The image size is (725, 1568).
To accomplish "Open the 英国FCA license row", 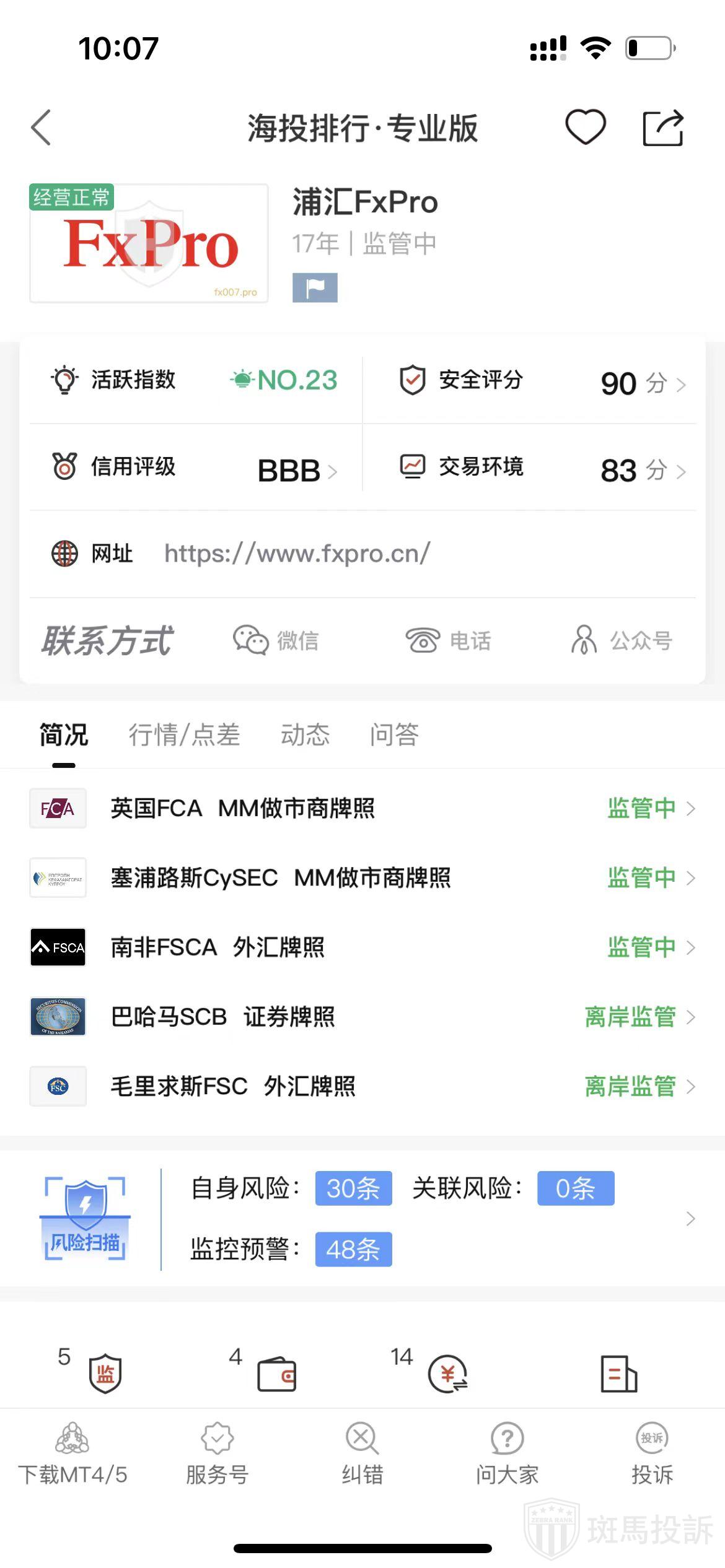I will point(362,808).
